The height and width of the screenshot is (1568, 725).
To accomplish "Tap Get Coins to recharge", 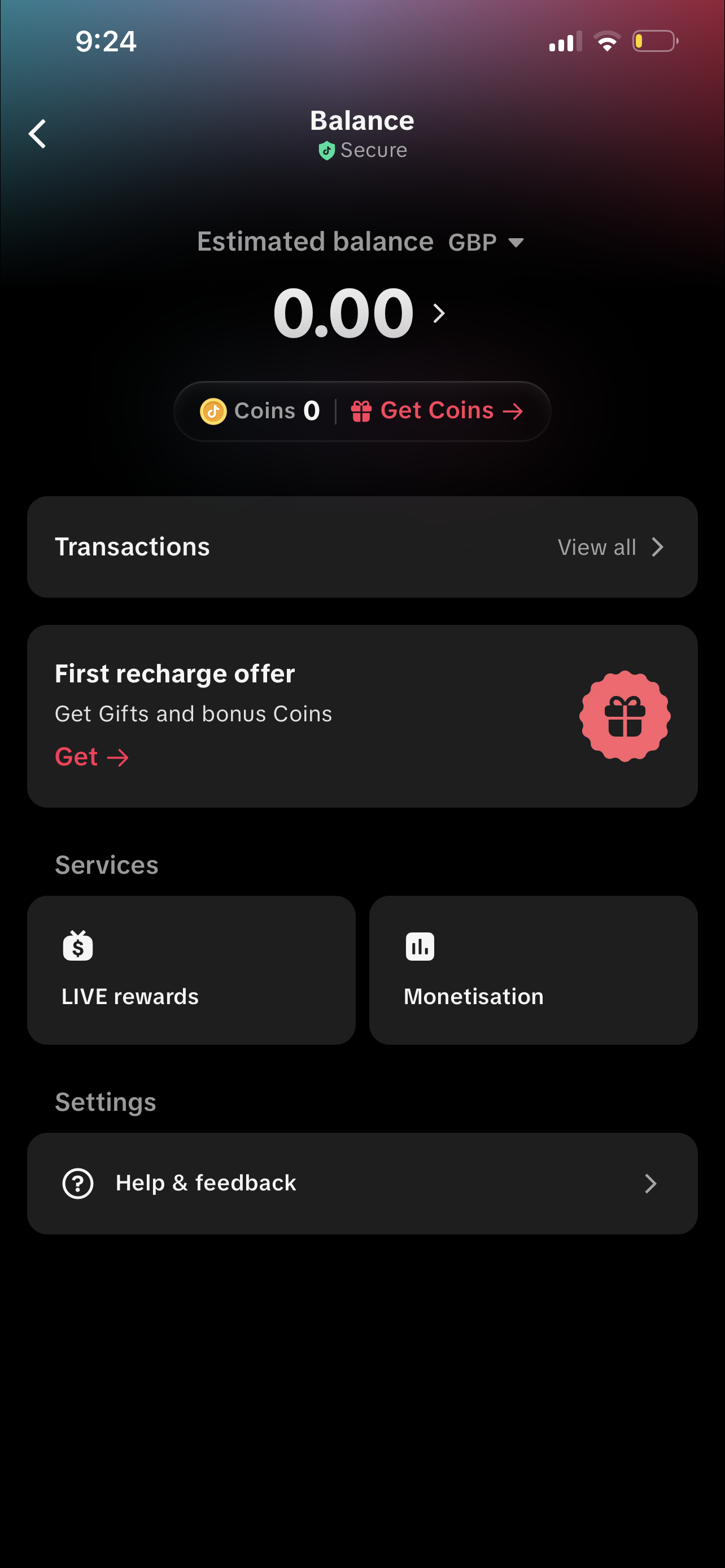I will [436, 411].
